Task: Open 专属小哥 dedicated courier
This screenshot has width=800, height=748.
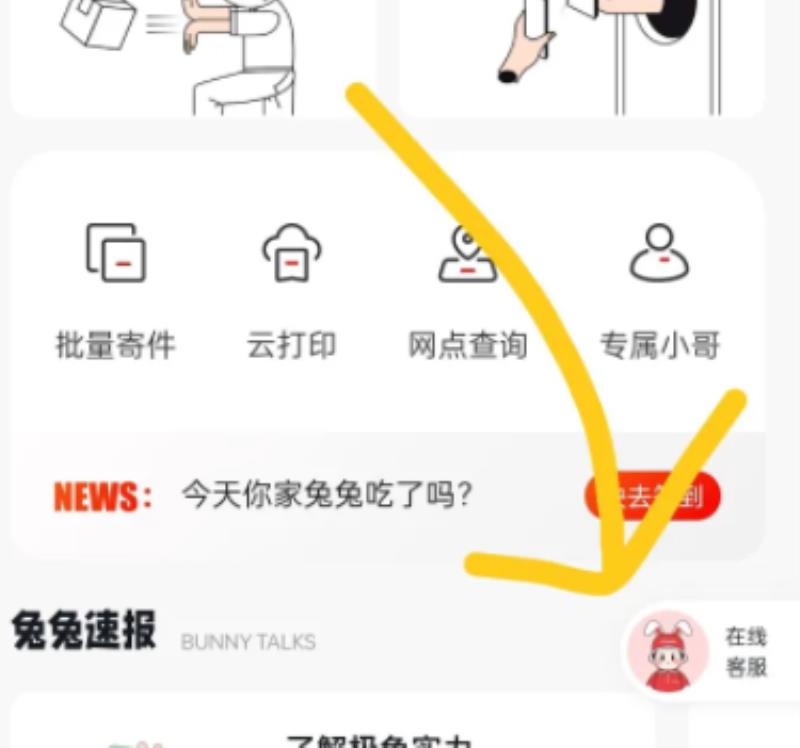Action: point(659,285)
